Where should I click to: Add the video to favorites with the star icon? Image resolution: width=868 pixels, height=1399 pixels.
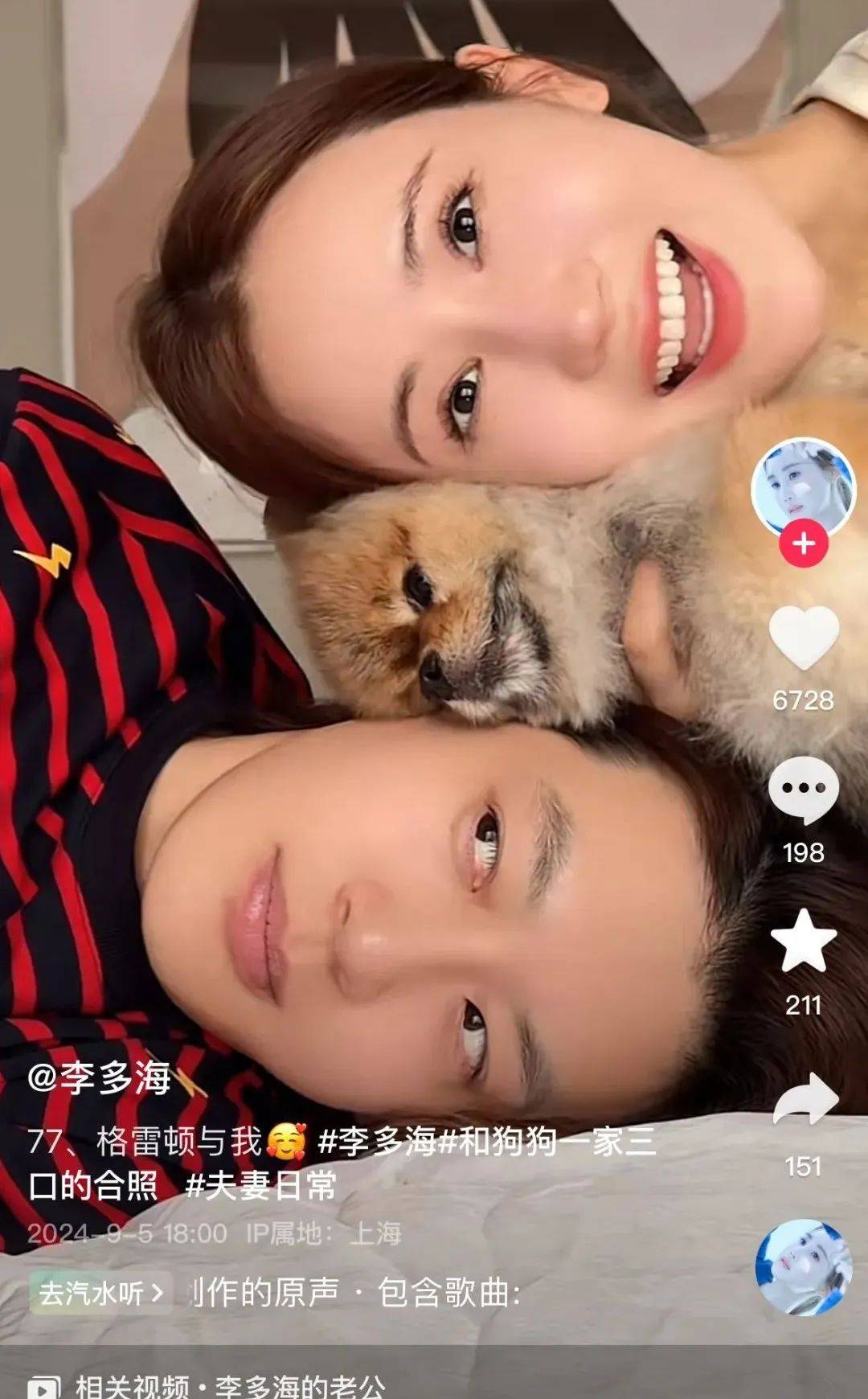804,942
